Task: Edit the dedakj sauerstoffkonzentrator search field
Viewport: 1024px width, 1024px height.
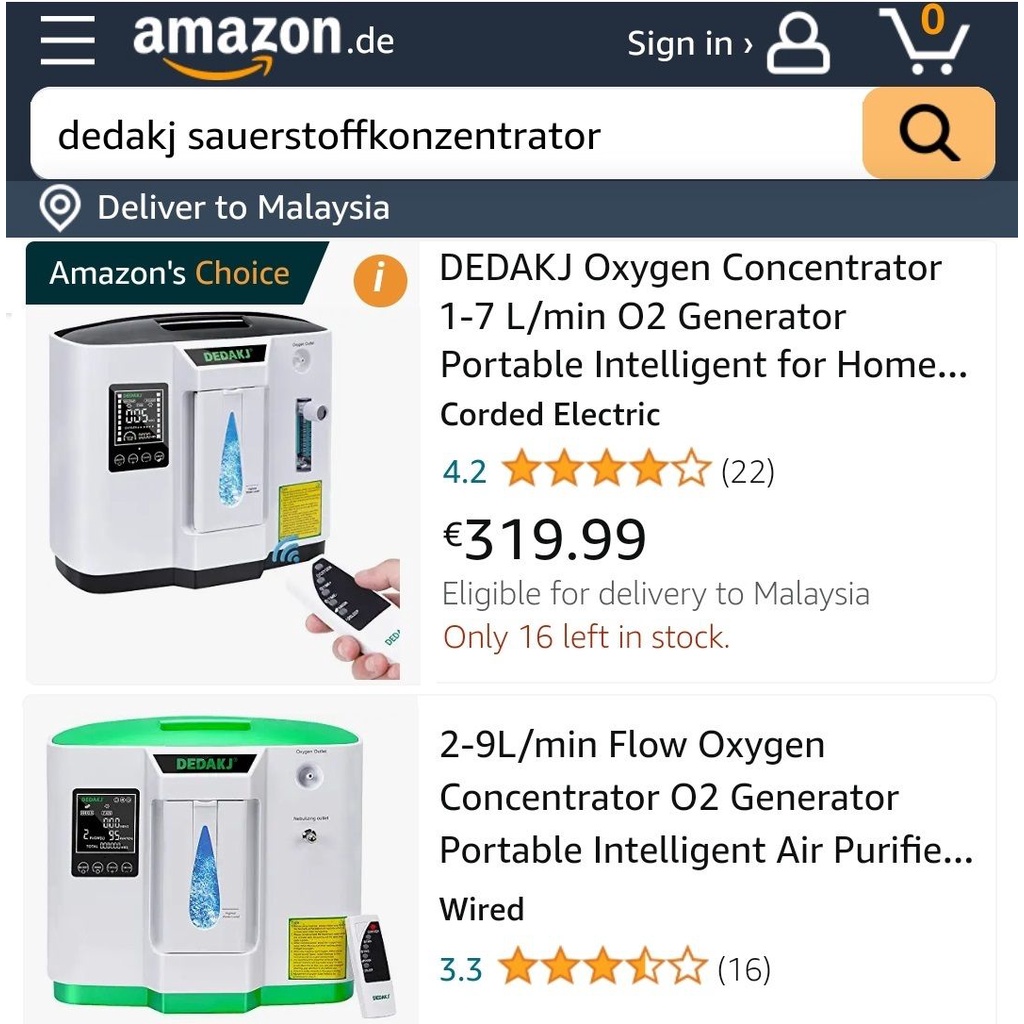Action: point(446,135)
